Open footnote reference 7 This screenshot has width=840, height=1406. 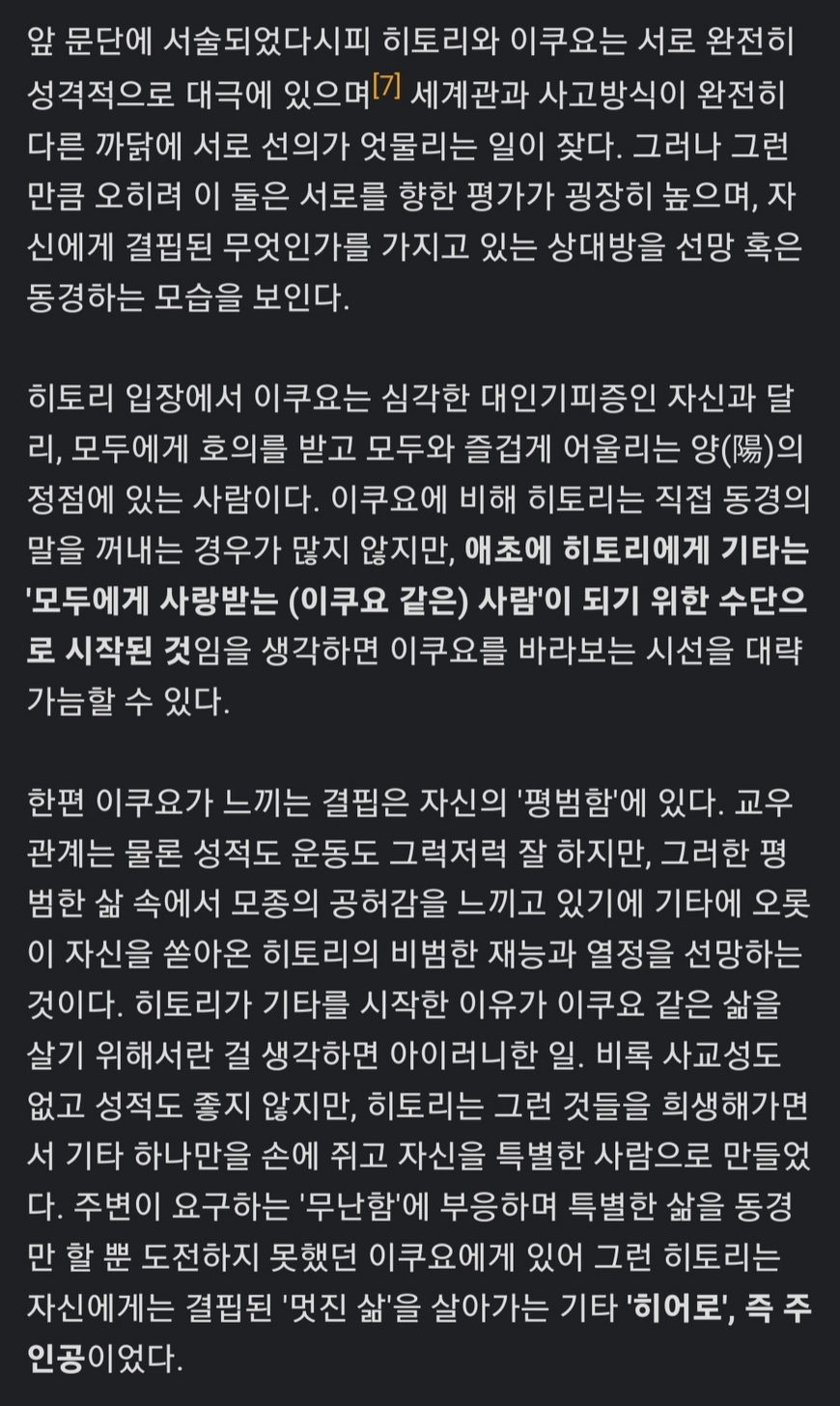(386, 86)
